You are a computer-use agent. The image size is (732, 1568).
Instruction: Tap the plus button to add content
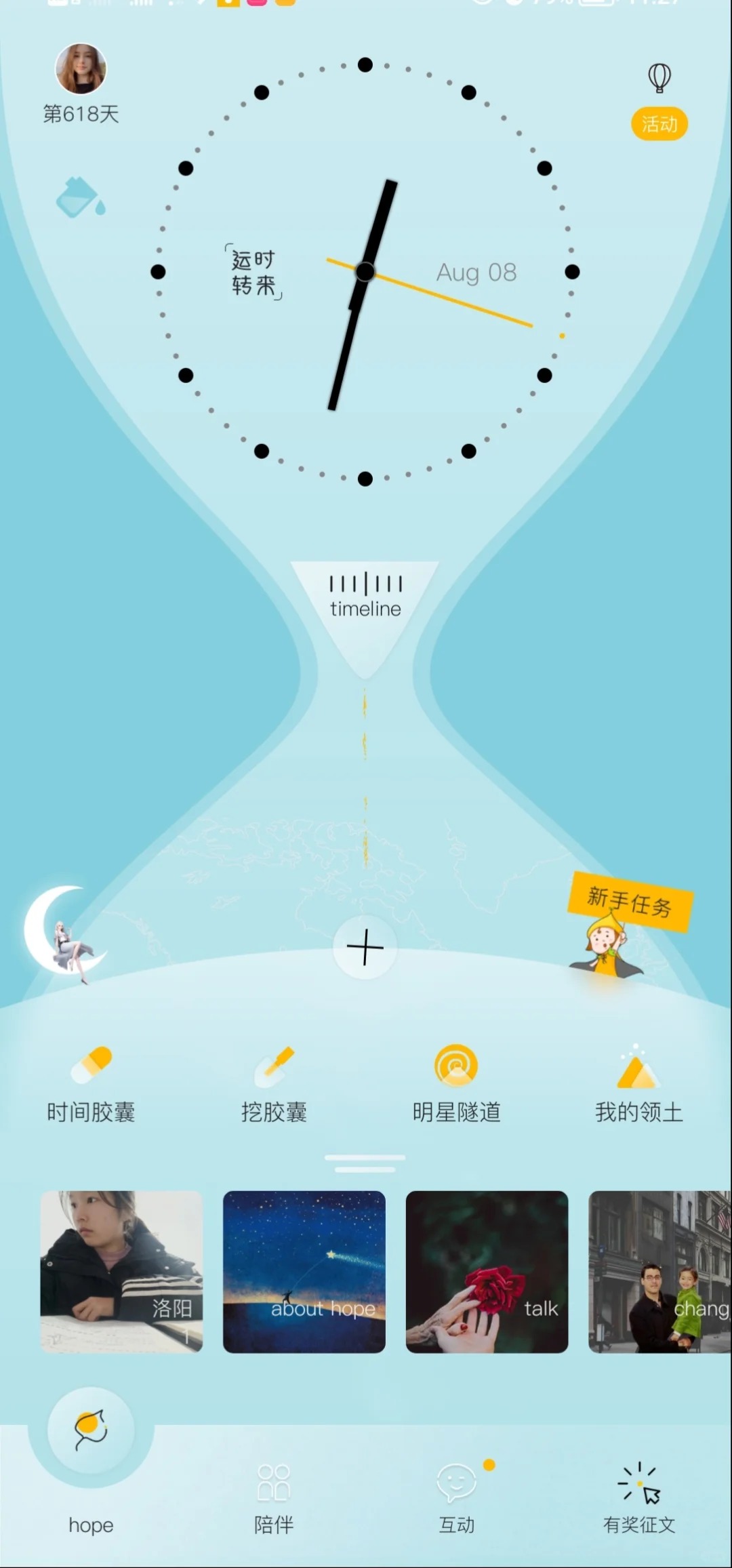tap(365, 947)
